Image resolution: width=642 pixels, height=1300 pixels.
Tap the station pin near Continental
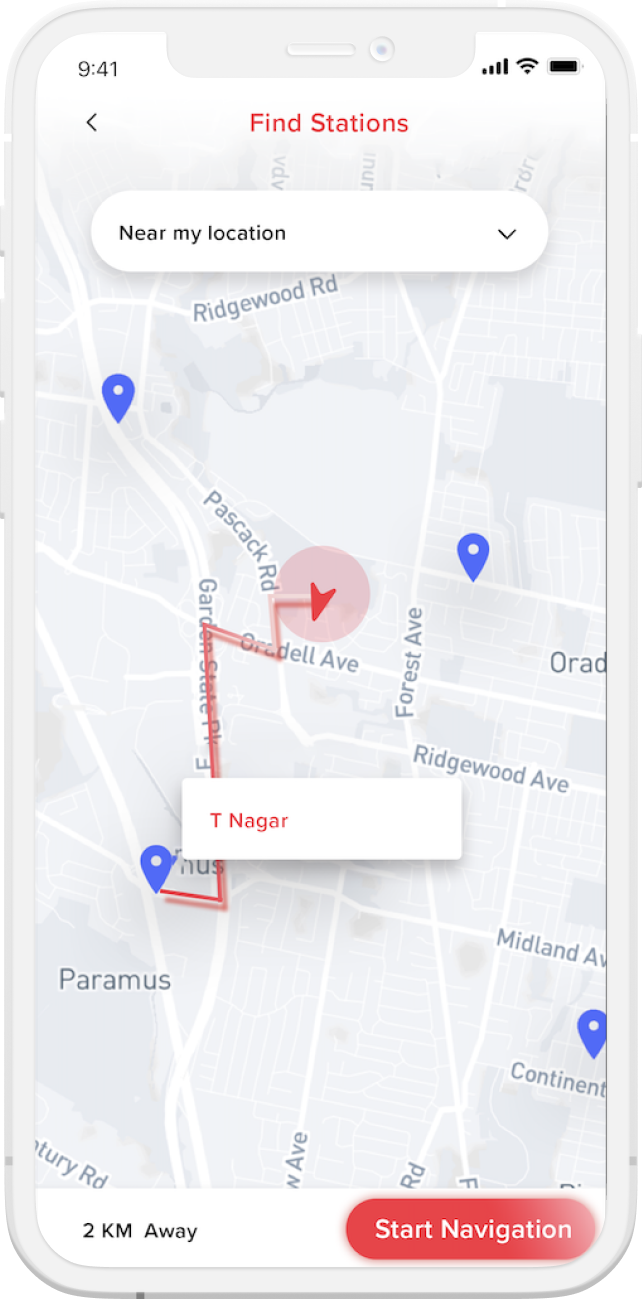pyautogui.click(x=593, y=1030)
